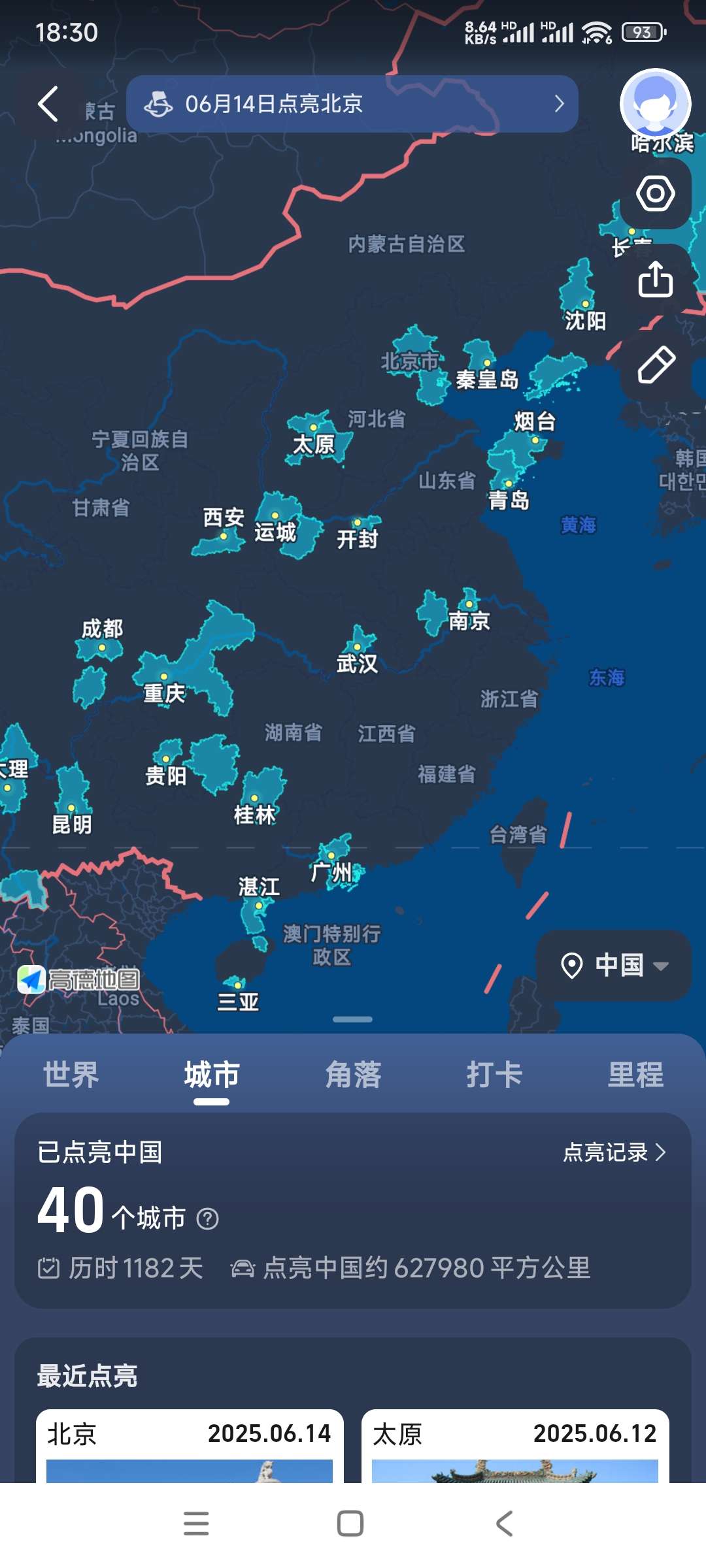Select the 城市 tab
Viewport: 706px width, 1568px height.
211,1075
